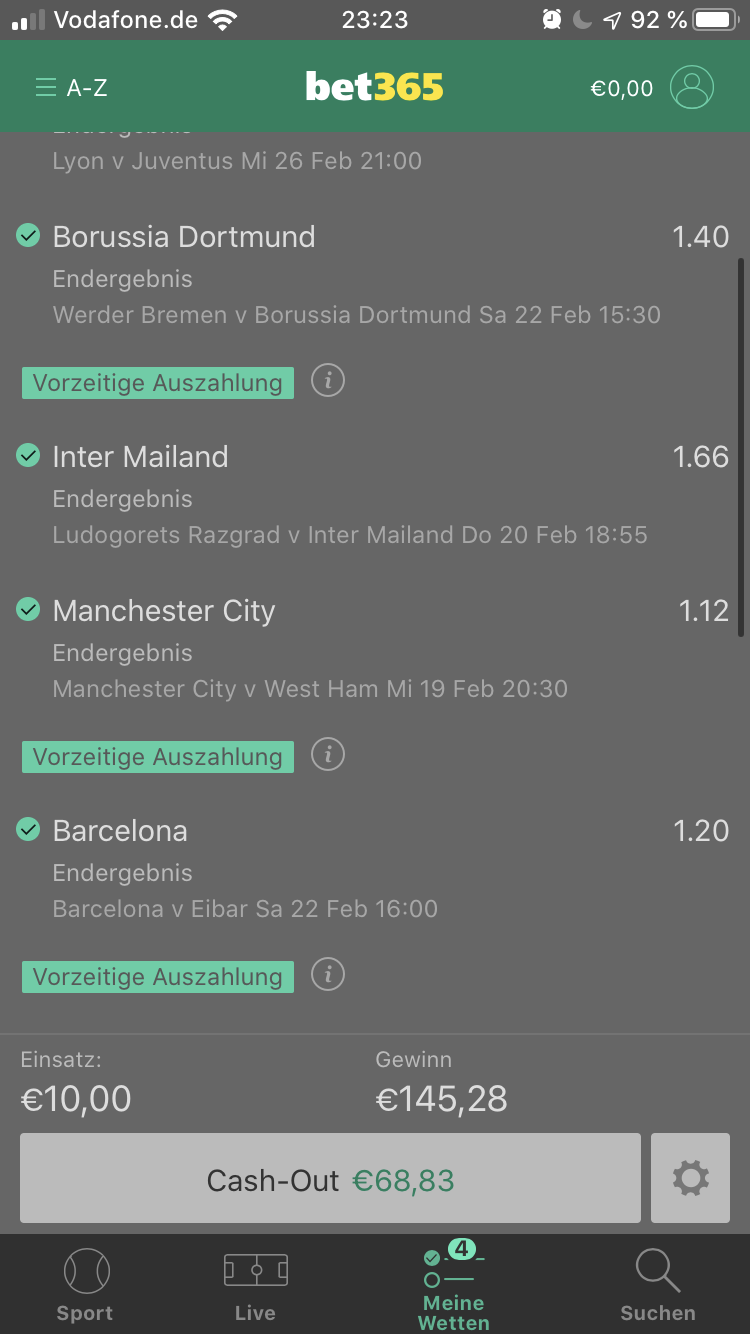
Task: Open the bet365 home logo
Action: point(374,88)
